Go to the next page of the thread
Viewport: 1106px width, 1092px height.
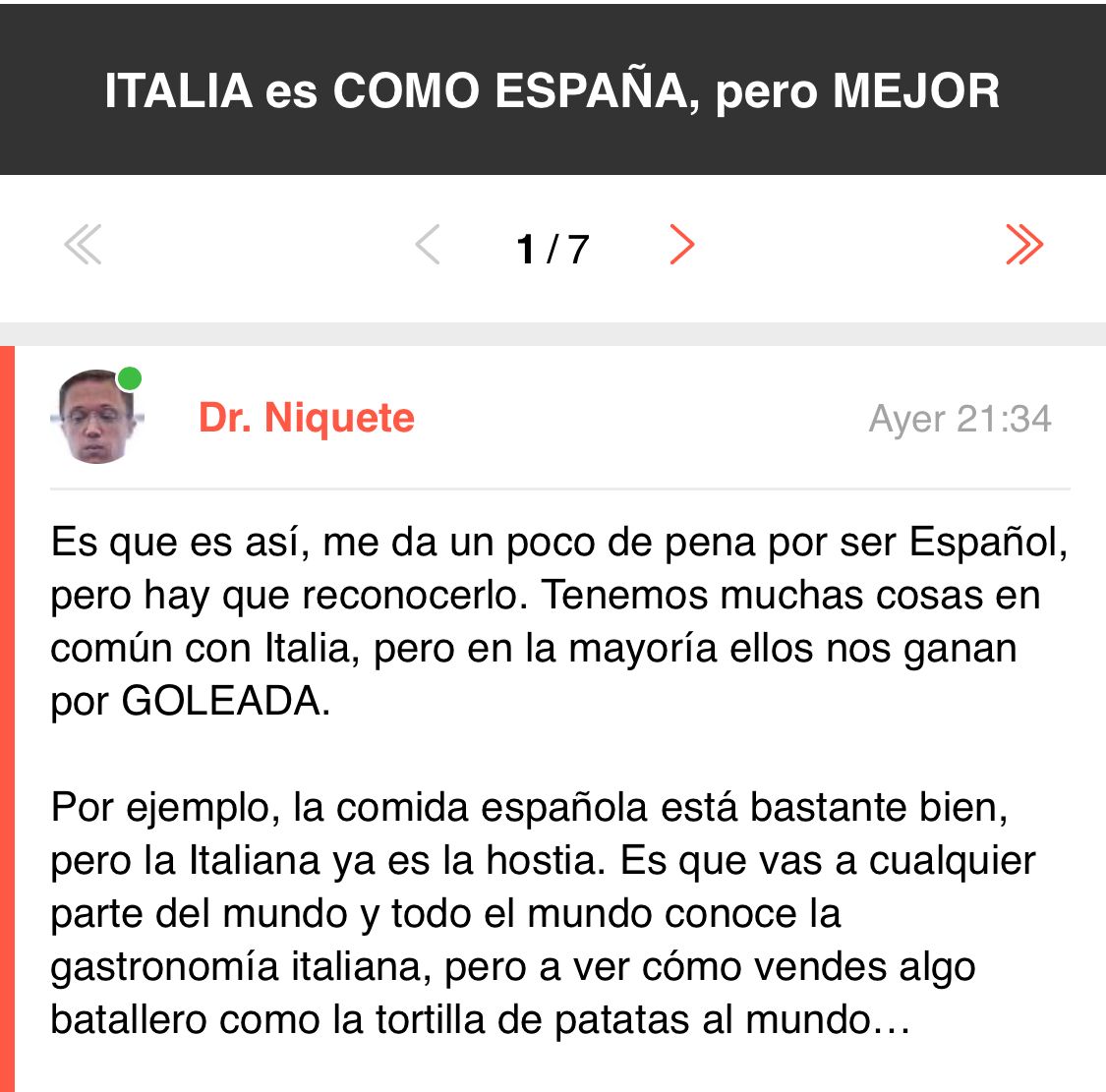(681, 245)
